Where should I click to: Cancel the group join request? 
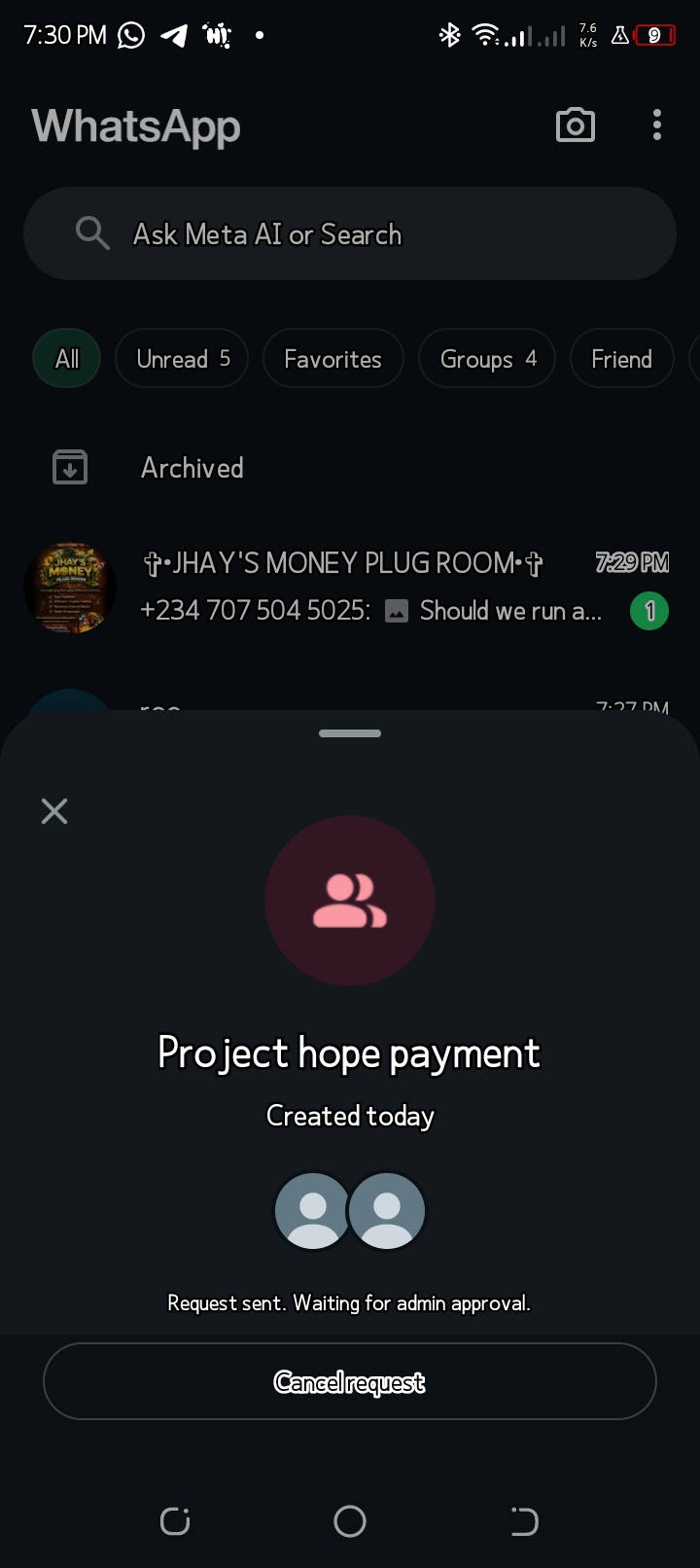coord(349,1381)
